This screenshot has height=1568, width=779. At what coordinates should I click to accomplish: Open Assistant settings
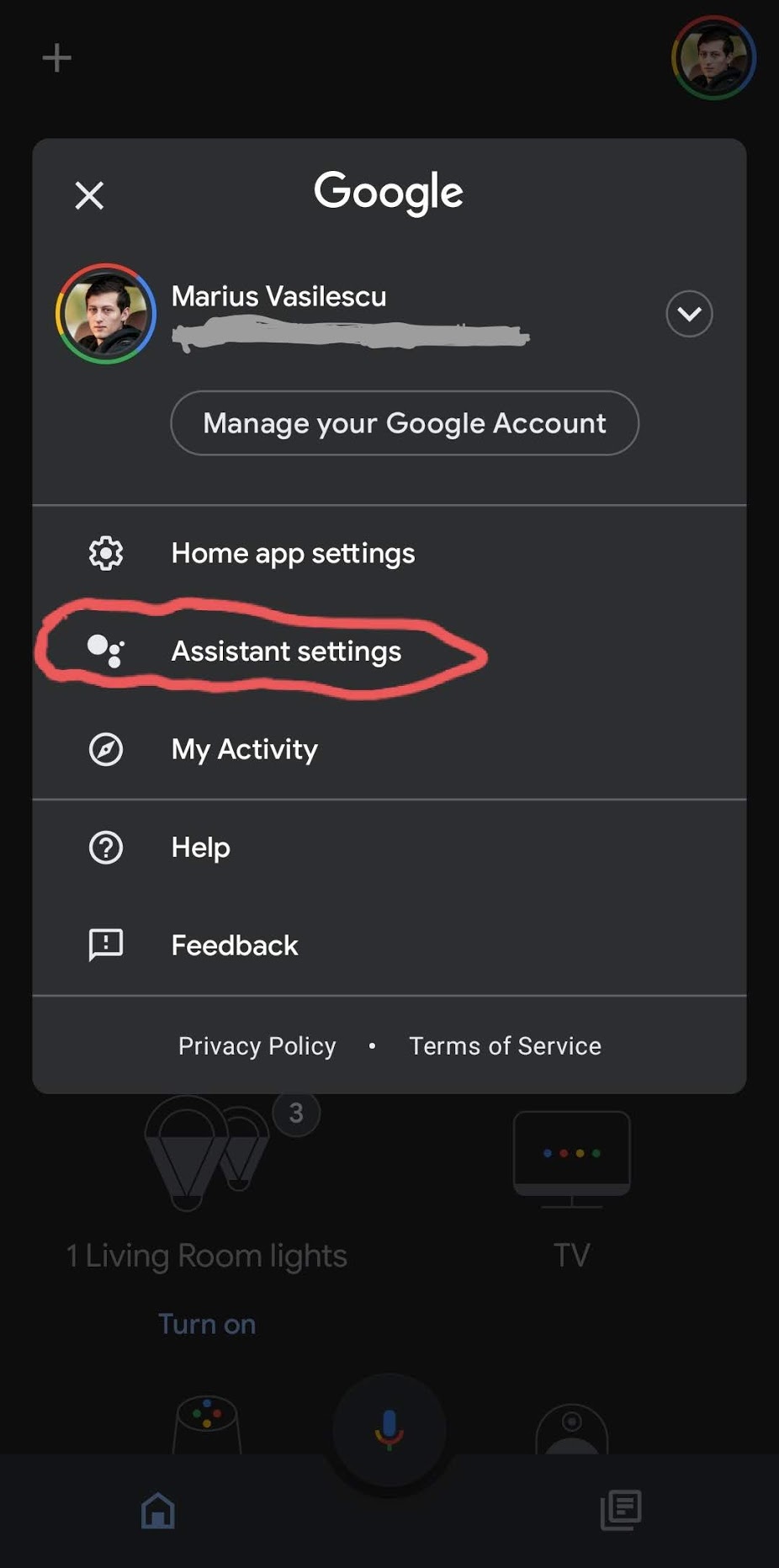coord(389,651)
